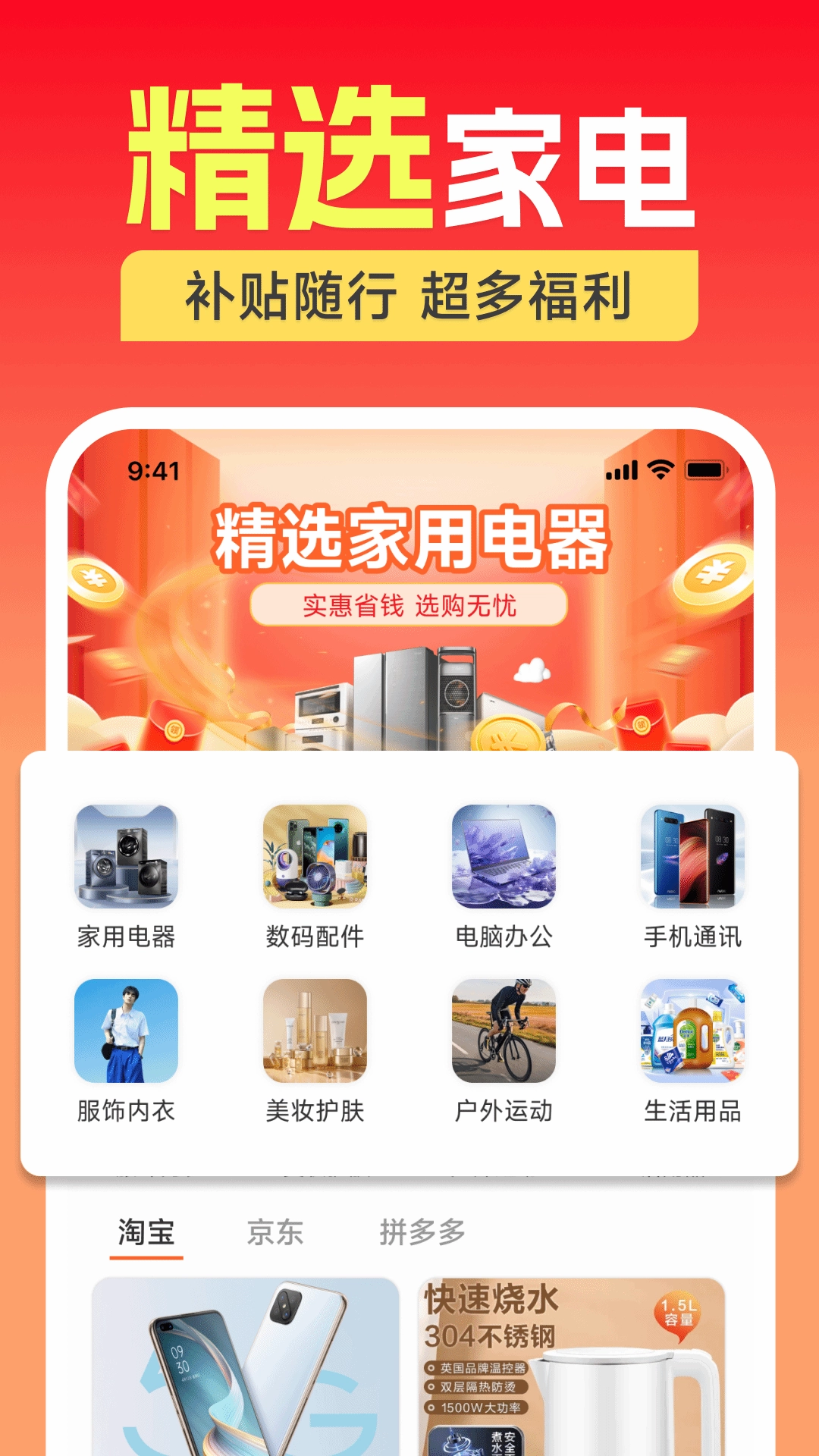Switch to the 拼多多 tab
819x1456 pixels.
pyautogui.click(x=422, y=1233)
